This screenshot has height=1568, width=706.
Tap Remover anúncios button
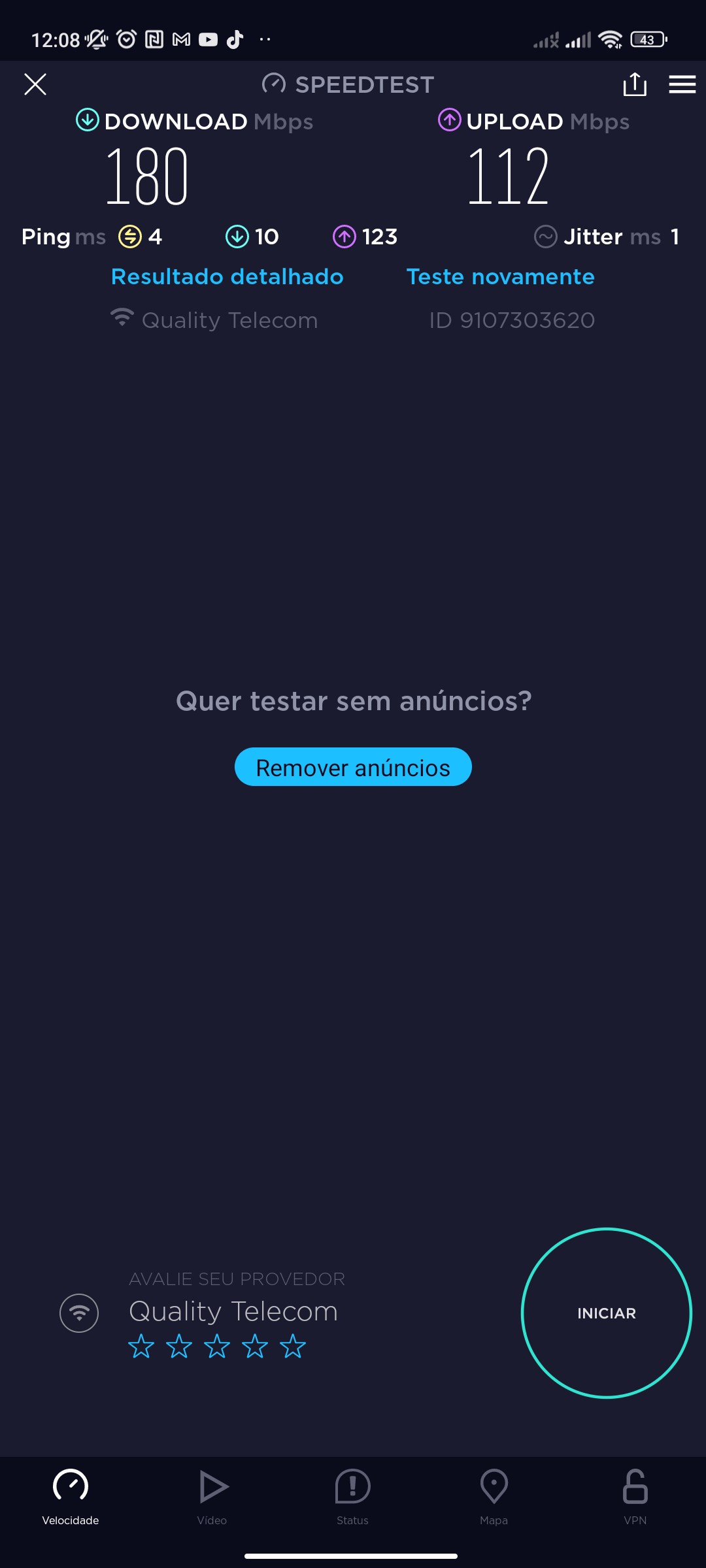[x=353, y=767]
